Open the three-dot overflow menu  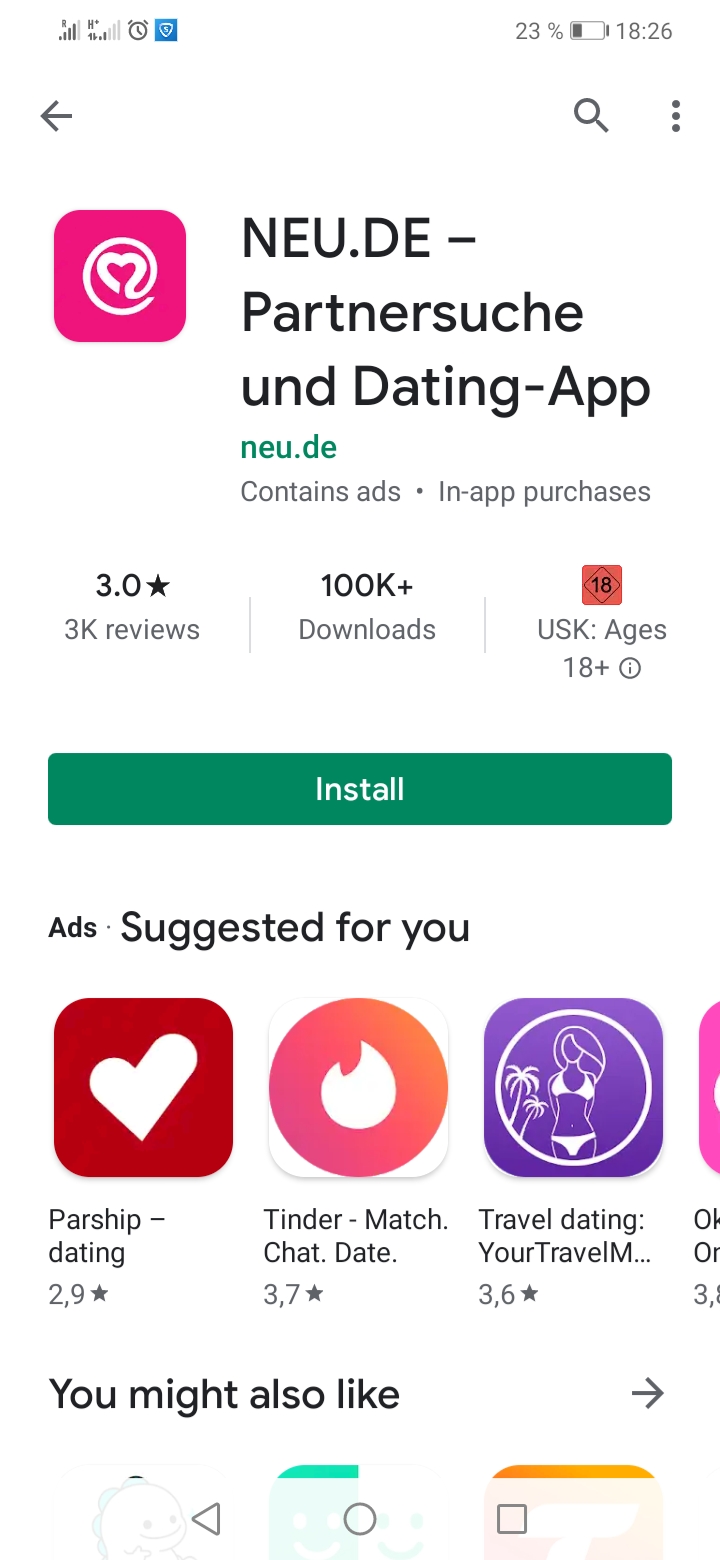coord(676,117)
